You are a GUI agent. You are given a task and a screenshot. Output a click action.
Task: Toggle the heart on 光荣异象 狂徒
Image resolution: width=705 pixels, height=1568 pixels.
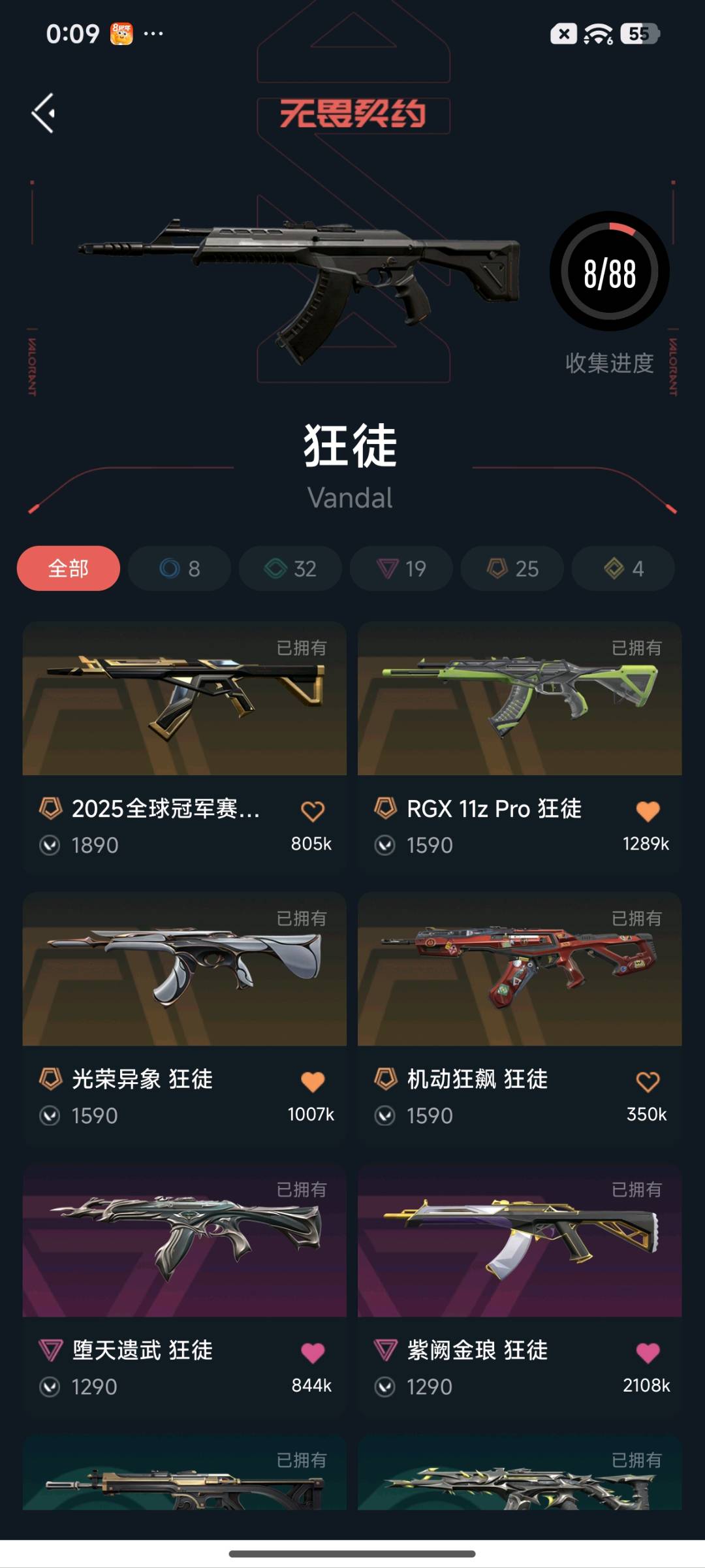click(x=313, y=1082)
